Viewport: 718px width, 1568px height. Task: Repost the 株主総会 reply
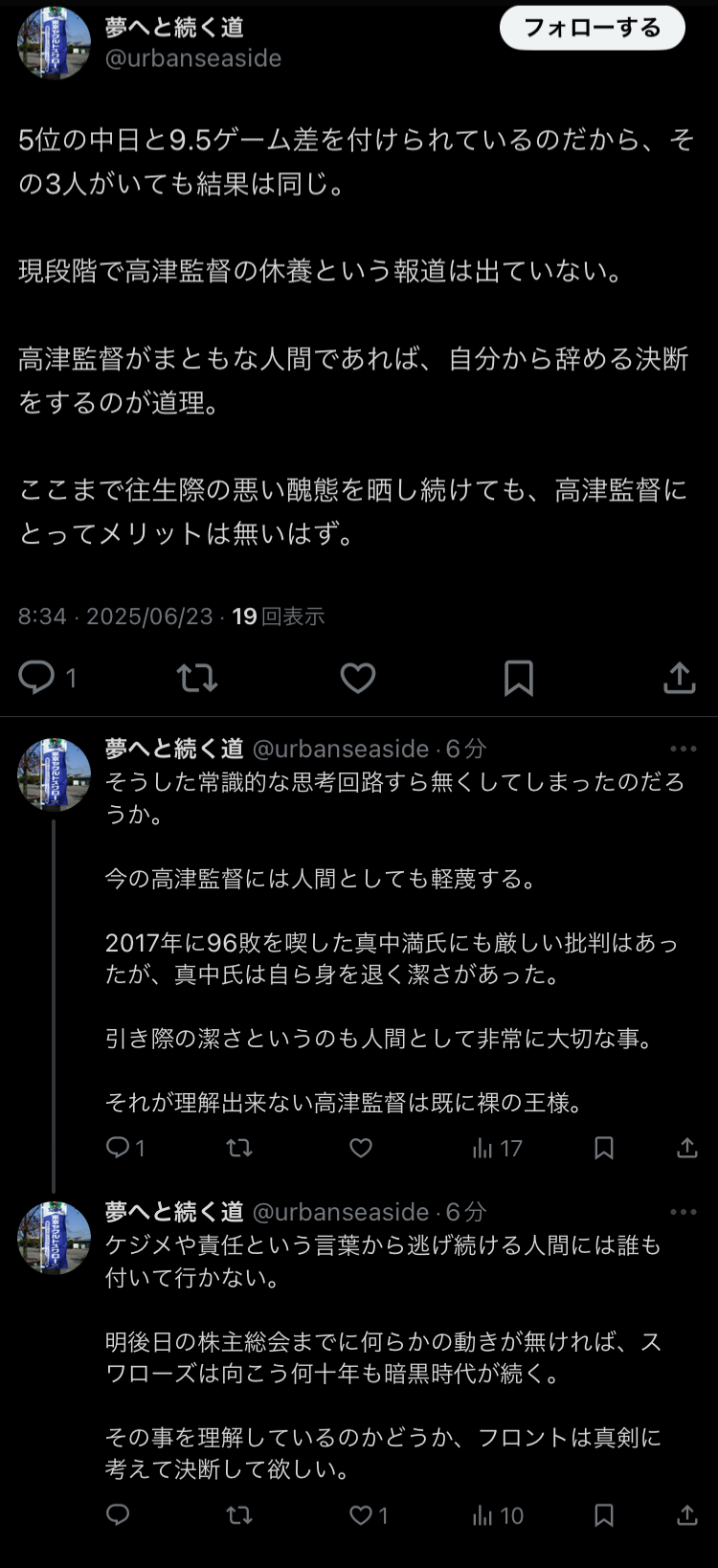pyautogui.click(x=239, y=1514)
